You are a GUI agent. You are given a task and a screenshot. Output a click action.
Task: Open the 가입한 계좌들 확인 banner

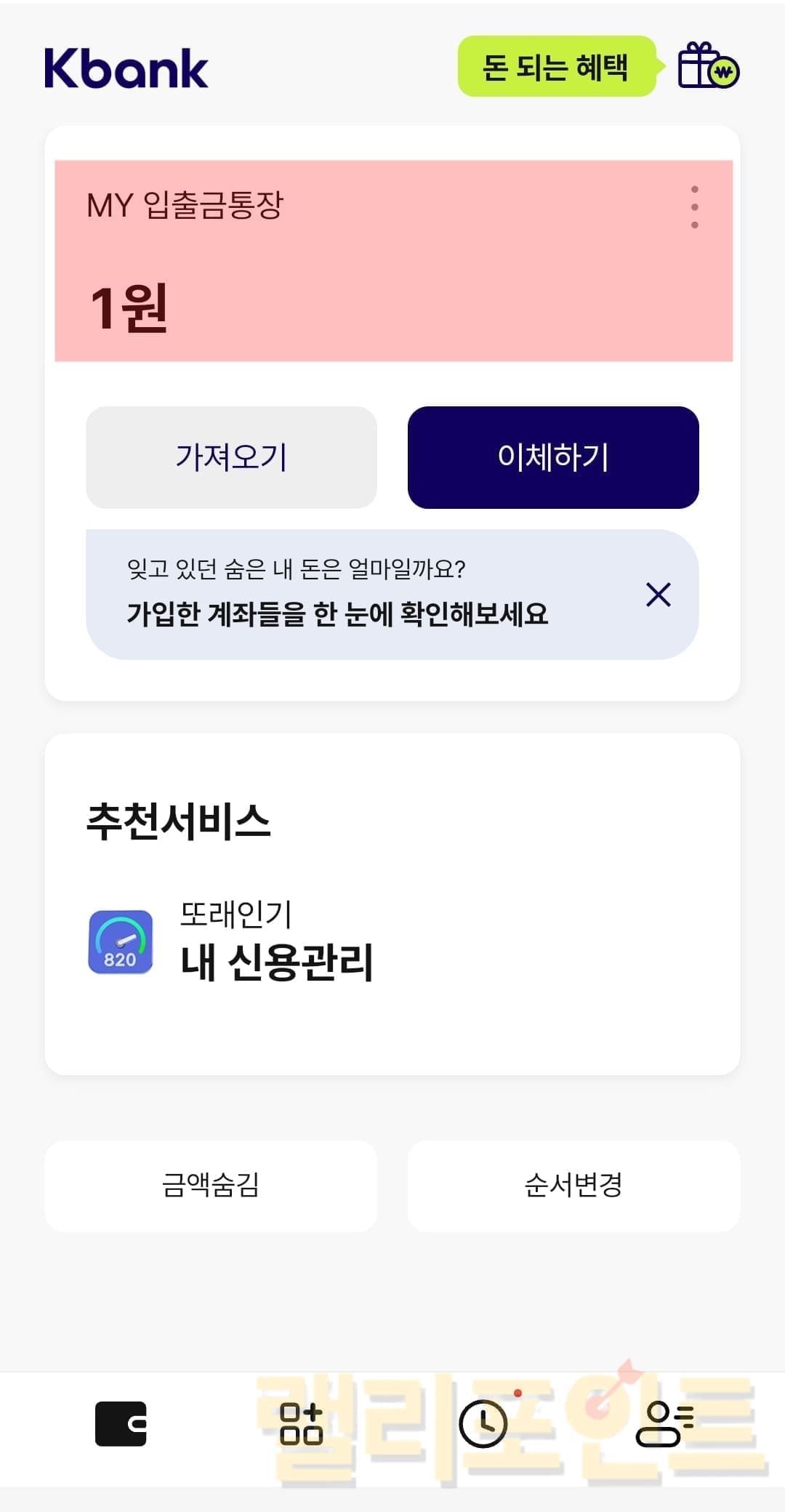pos(338,595)
